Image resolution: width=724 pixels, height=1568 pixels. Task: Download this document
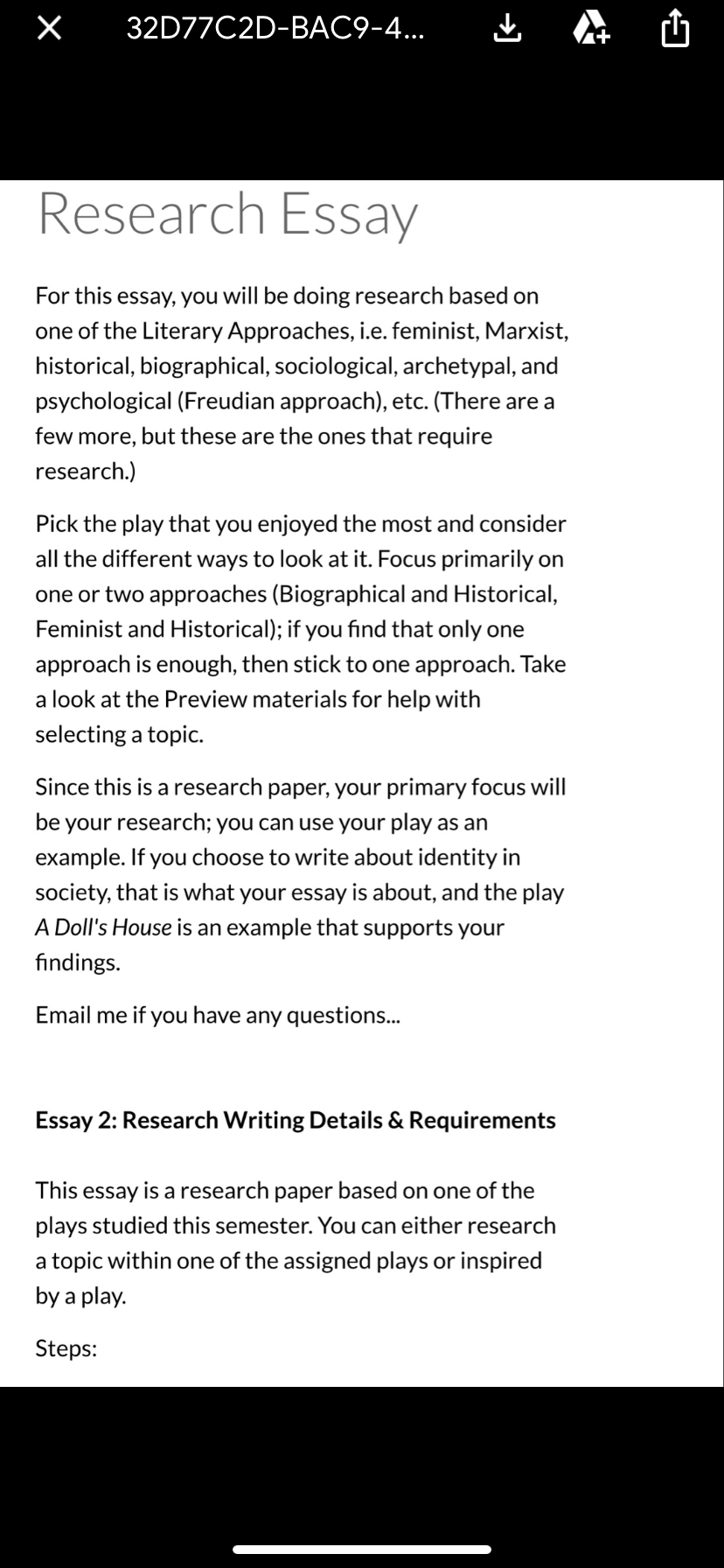click(x=508, y=31)
